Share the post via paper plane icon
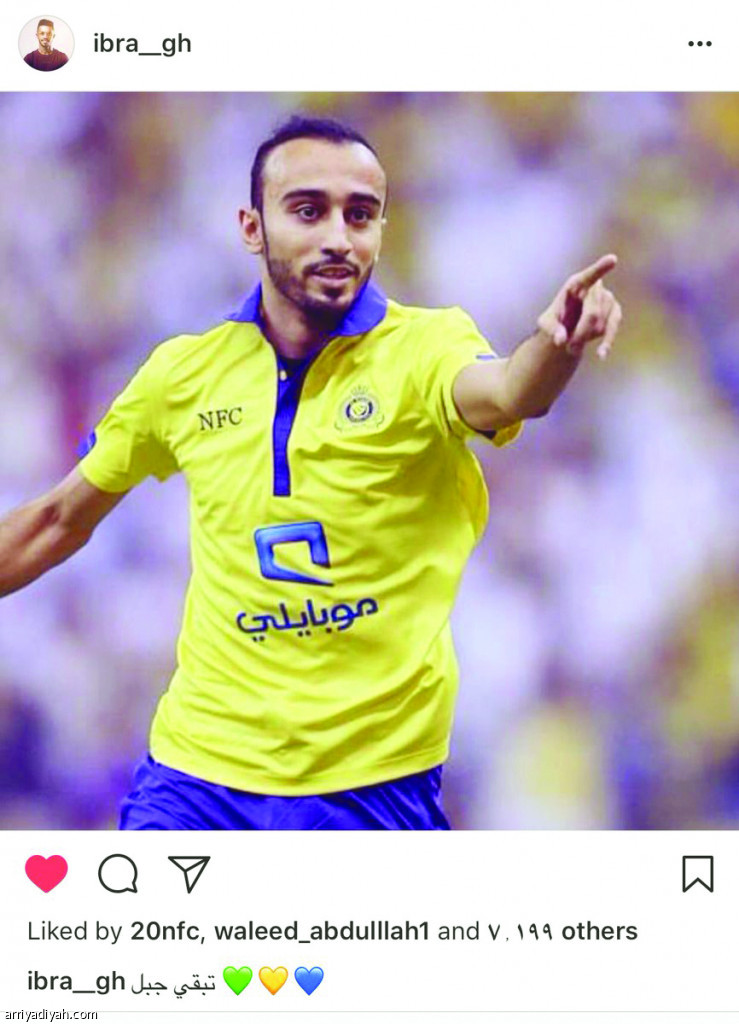Viewport: 739px width, 1024px height. (x=188, y=873)
